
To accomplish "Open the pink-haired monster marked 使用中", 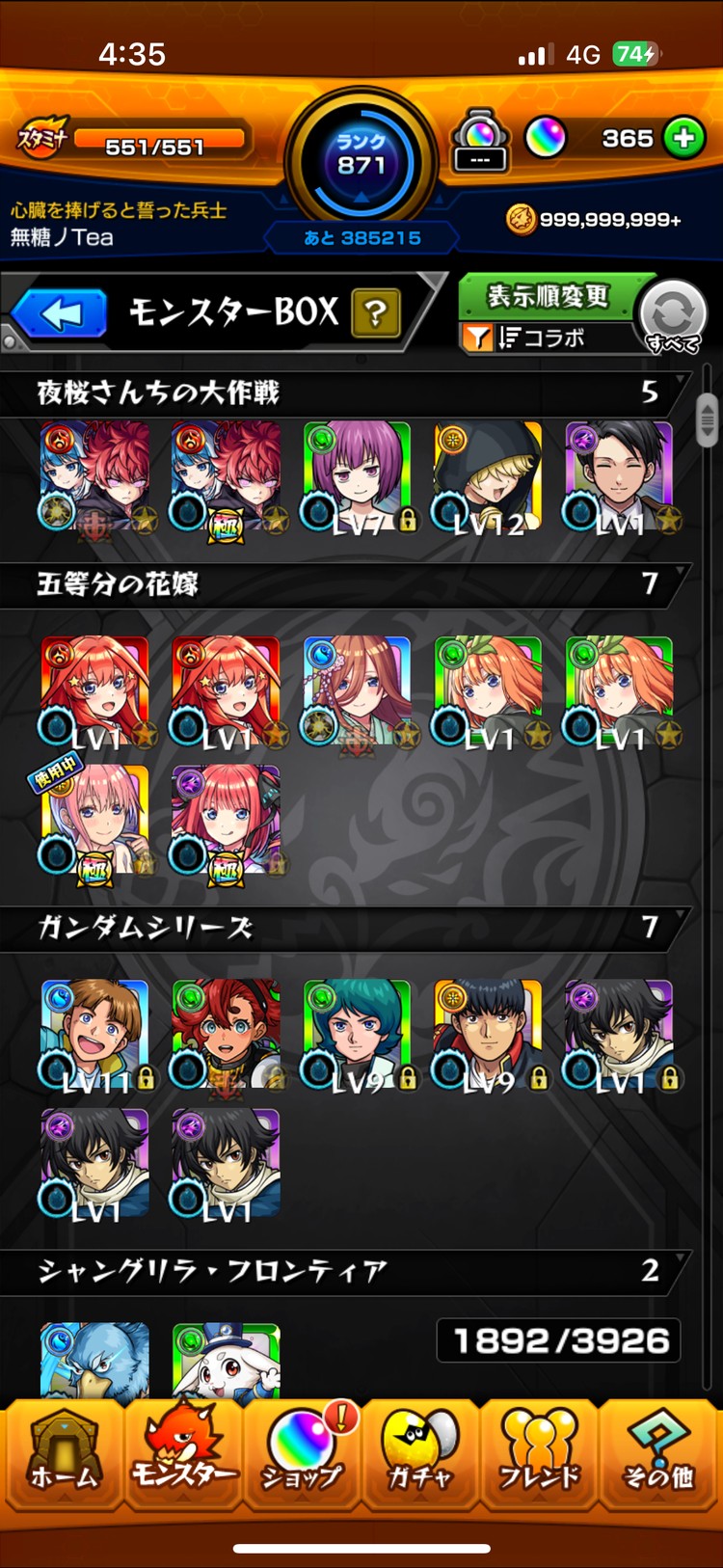I will point(94,822).
